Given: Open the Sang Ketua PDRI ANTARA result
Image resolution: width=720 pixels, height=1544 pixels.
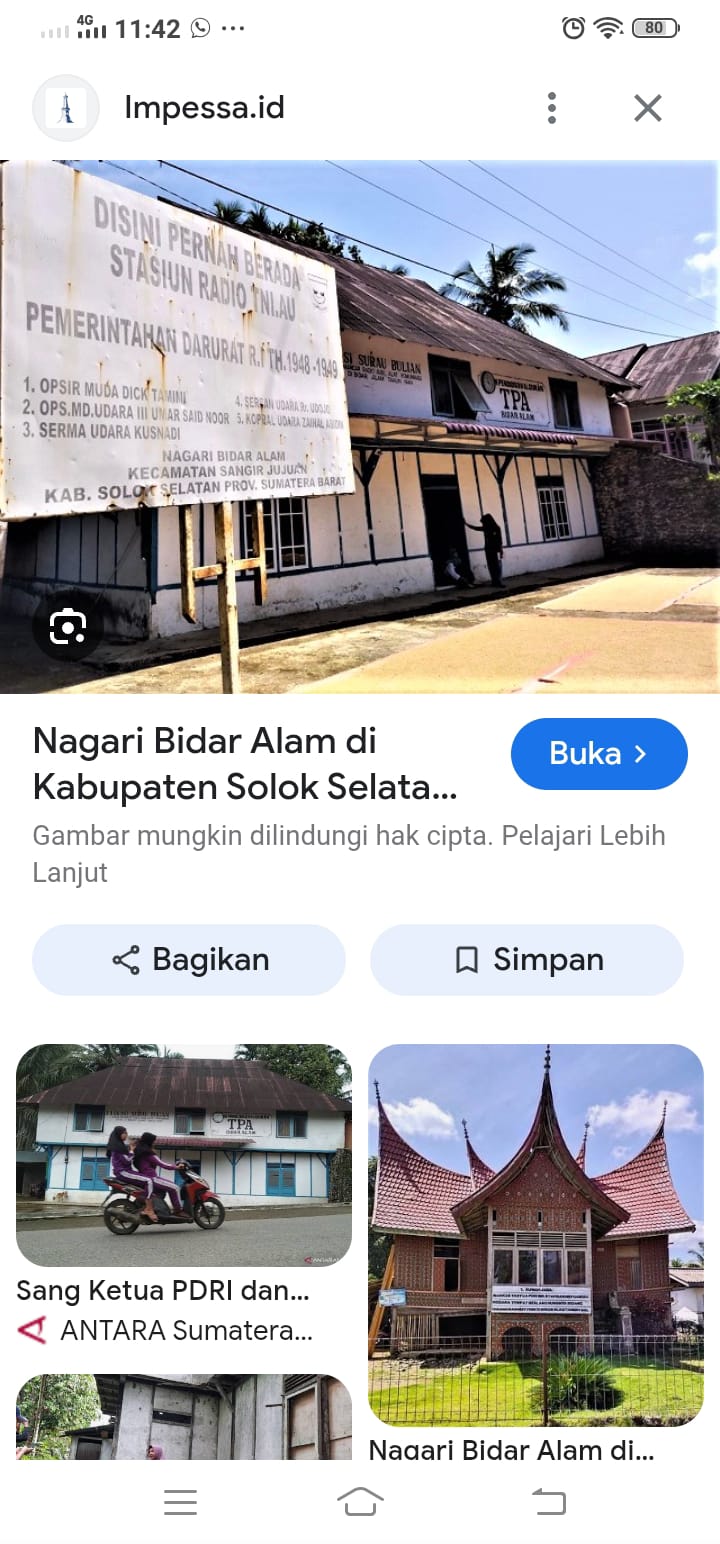Looking at the screenshot, I should [184, 1156].
